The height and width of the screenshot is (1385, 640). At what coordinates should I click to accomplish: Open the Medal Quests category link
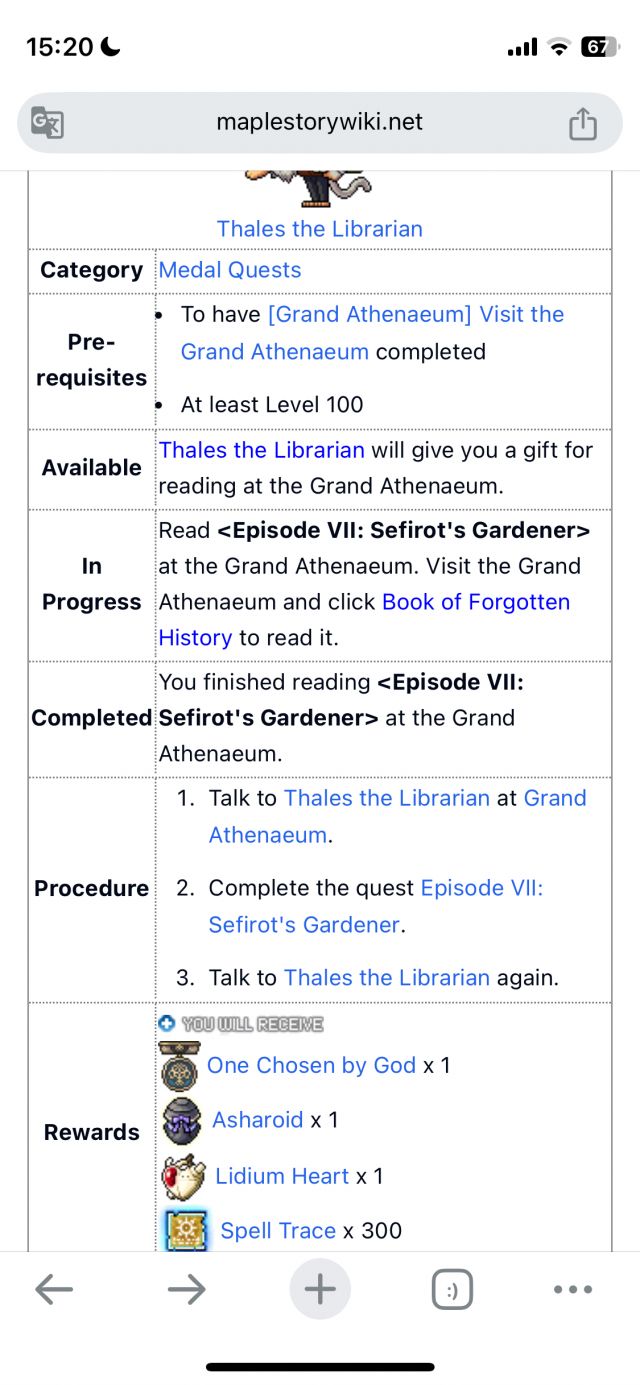point(229,270)
